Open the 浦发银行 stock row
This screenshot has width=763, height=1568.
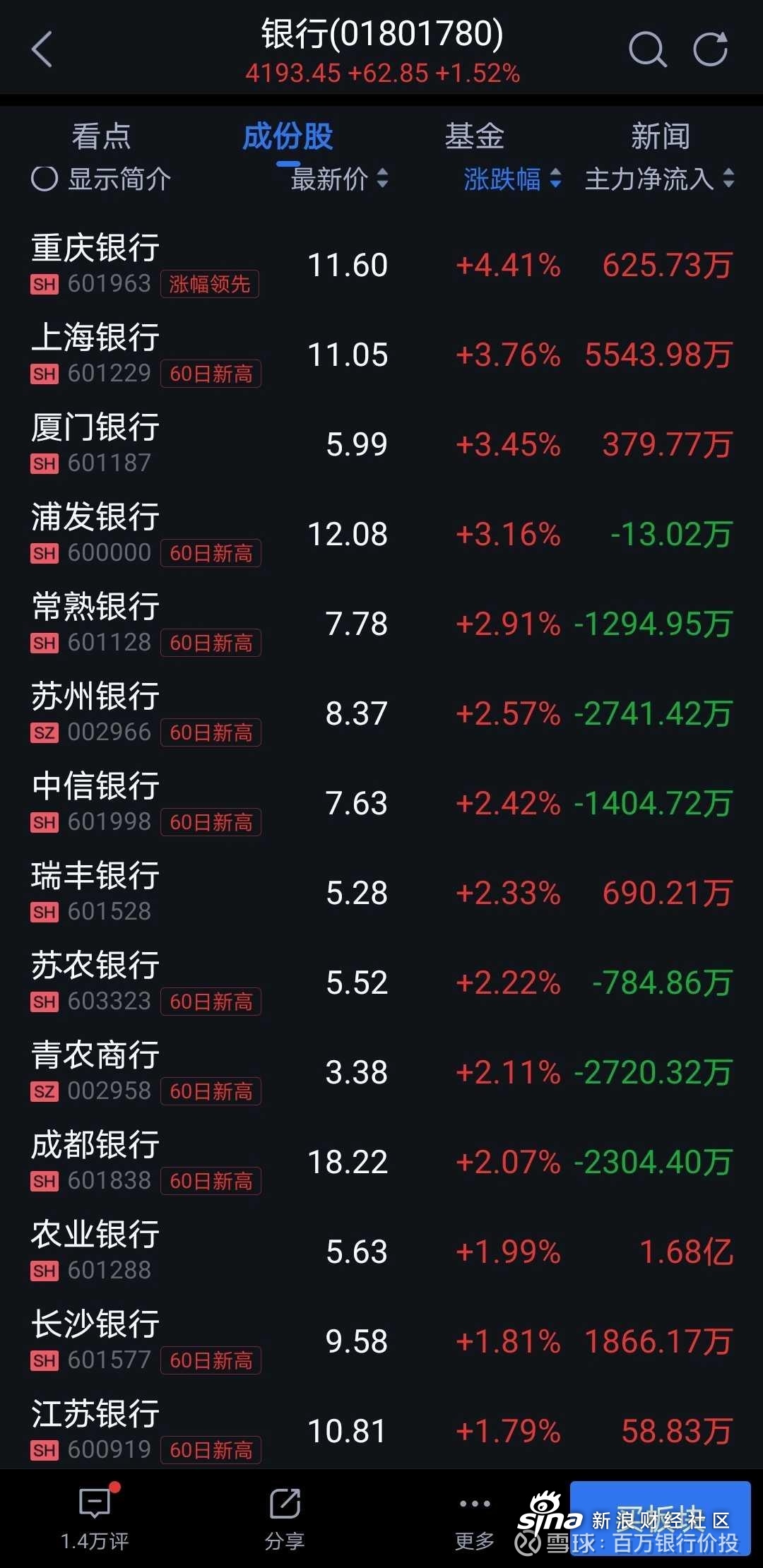[381, 534]
